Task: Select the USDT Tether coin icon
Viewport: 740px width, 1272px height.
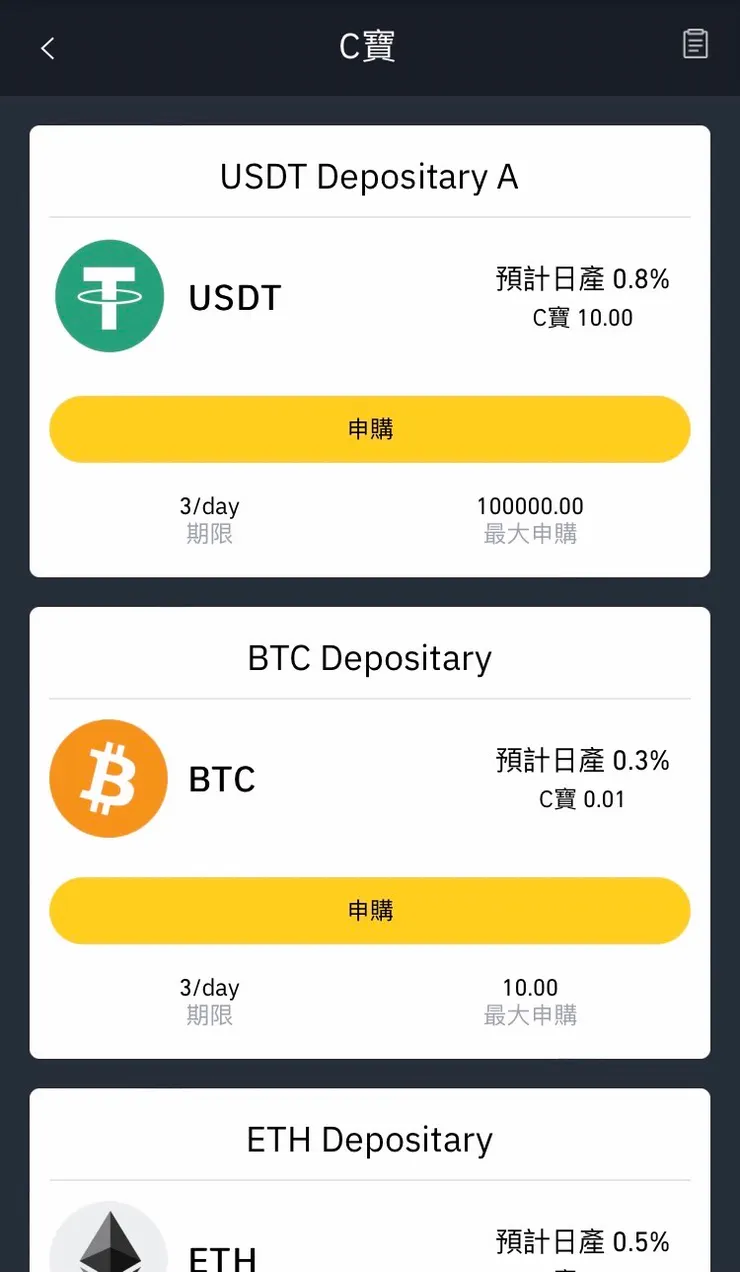Action: click(111, 295)
